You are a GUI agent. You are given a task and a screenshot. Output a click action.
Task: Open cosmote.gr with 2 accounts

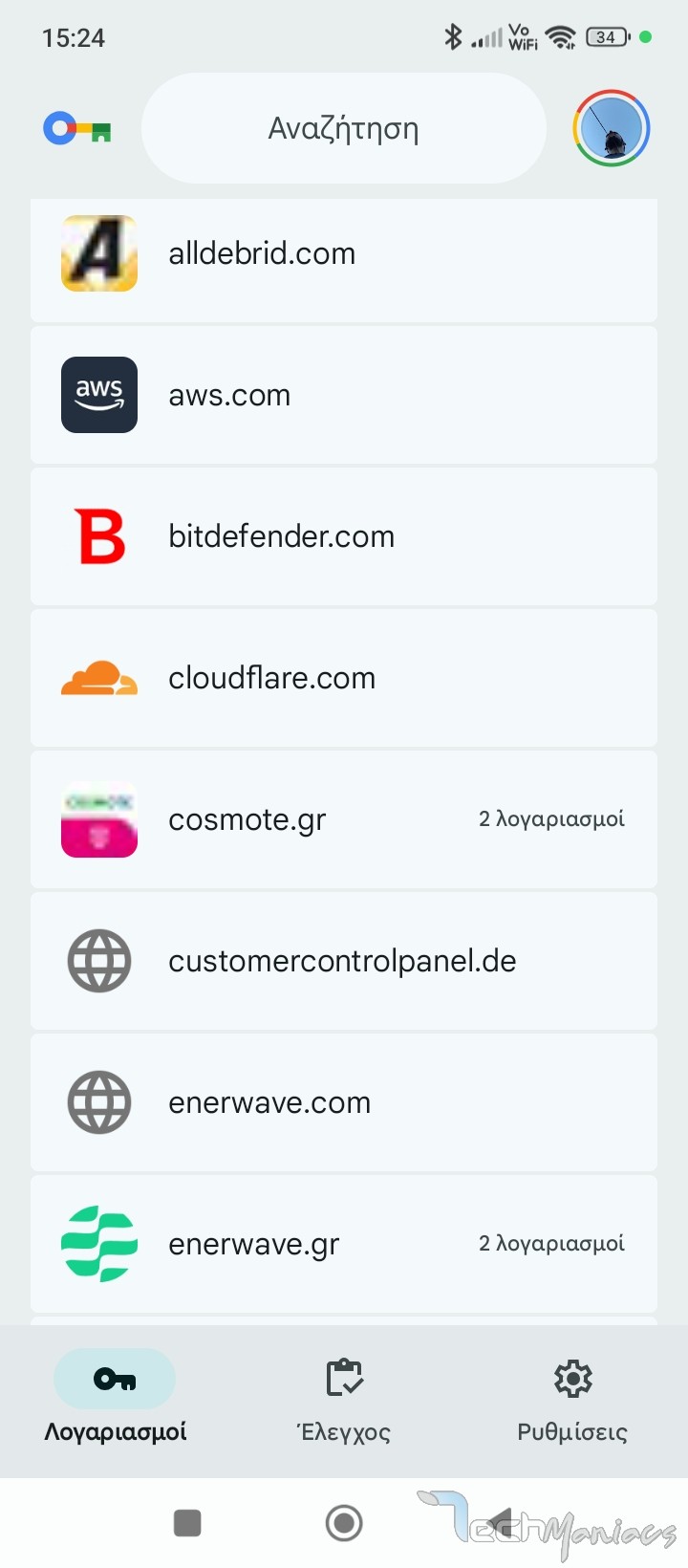[343, 819]
